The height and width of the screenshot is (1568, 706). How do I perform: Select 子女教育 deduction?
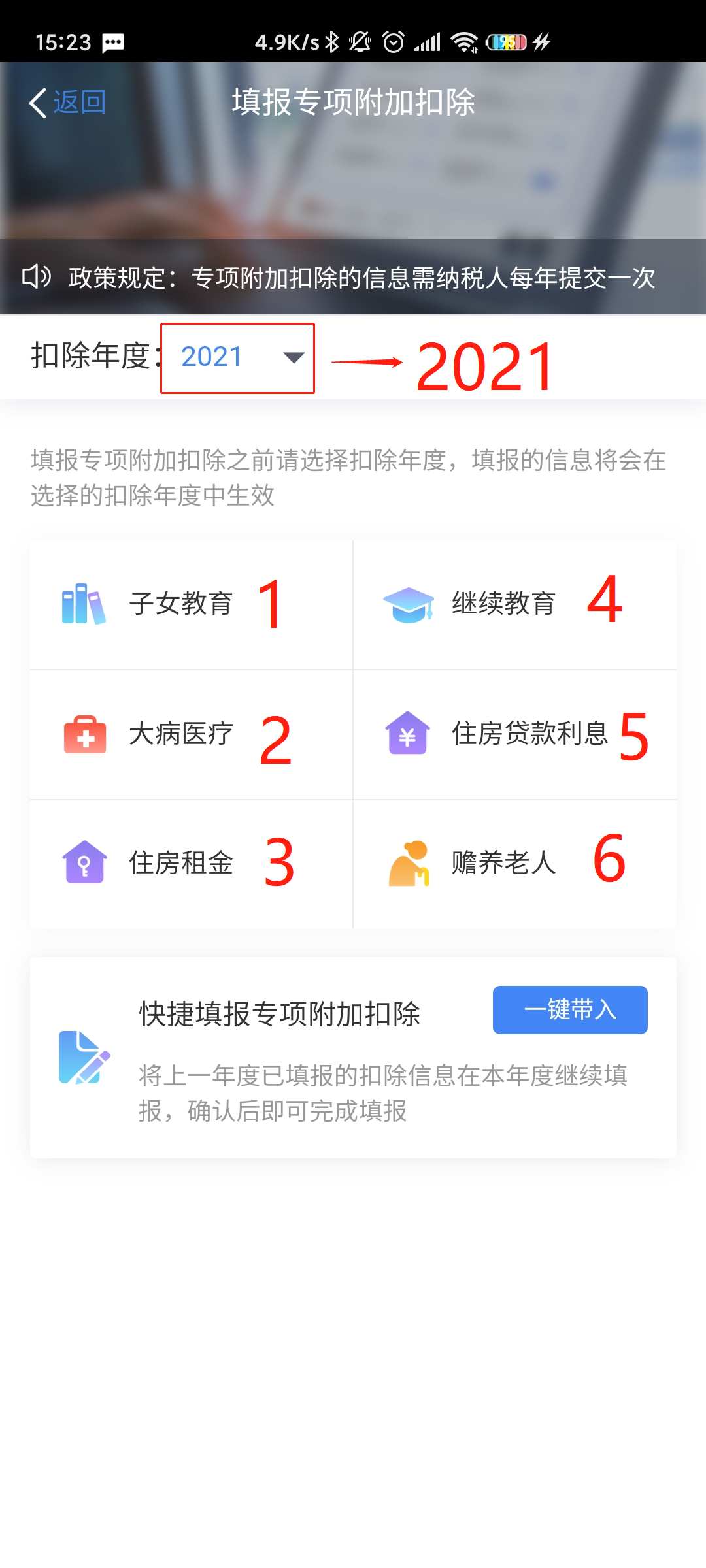tap(181, 604)
